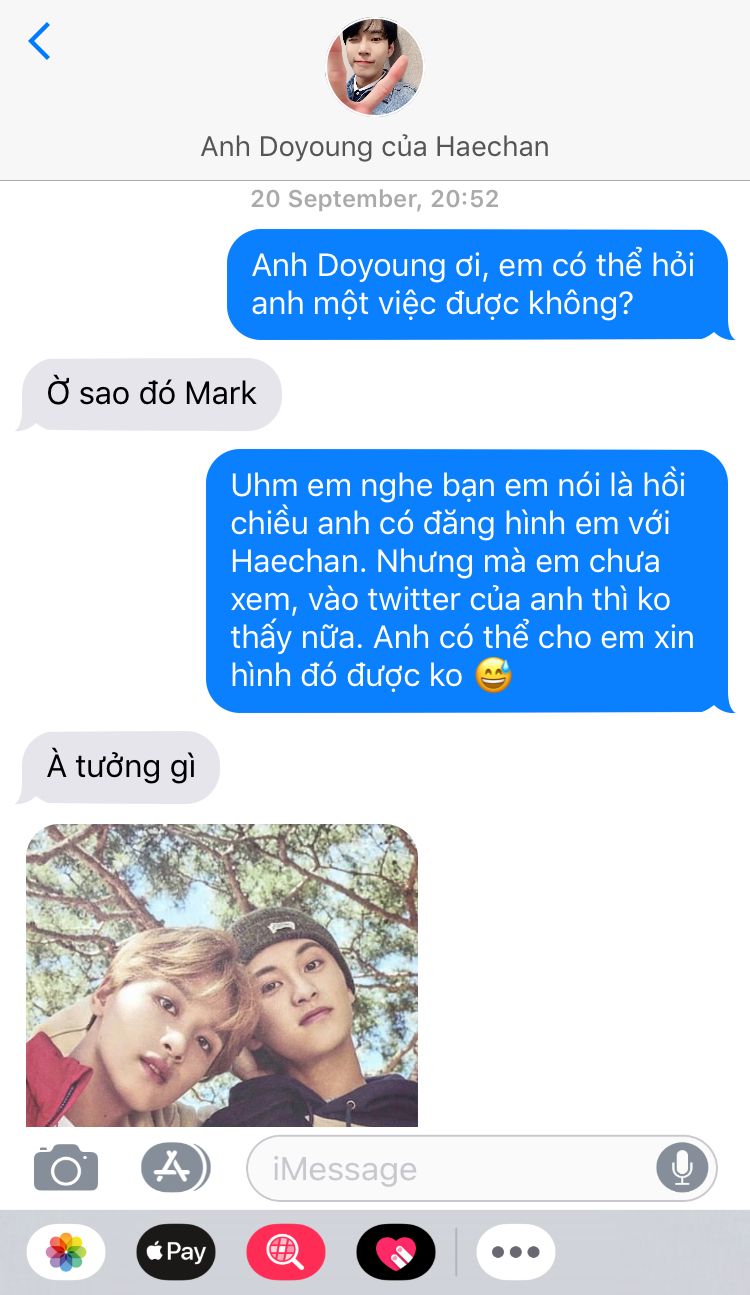The image size is (750, 1295).
Task: Show more iMessage apps via the ellipsis
Action: click(x=516, y=1252)
